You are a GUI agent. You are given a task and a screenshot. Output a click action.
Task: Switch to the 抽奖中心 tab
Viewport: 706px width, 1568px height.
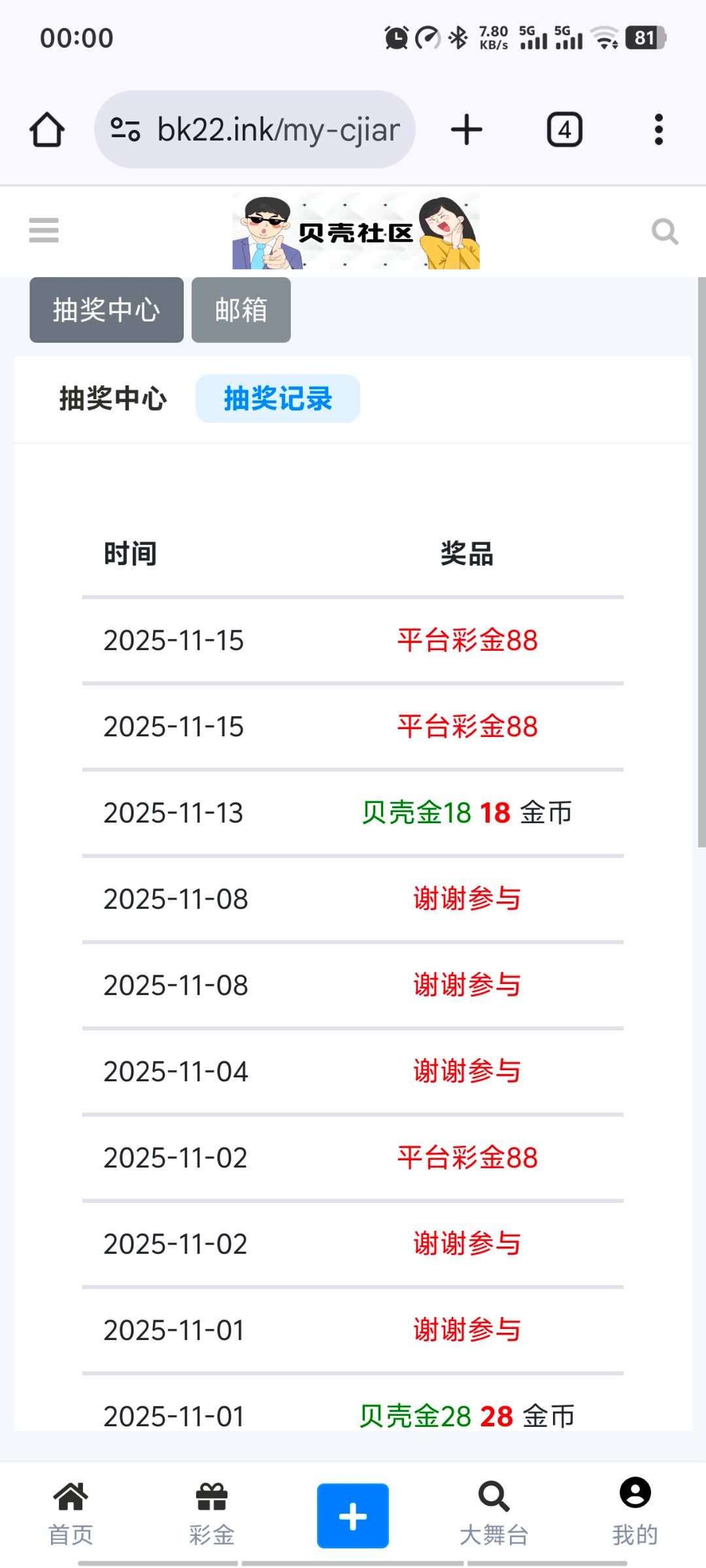tap(112, 399)
